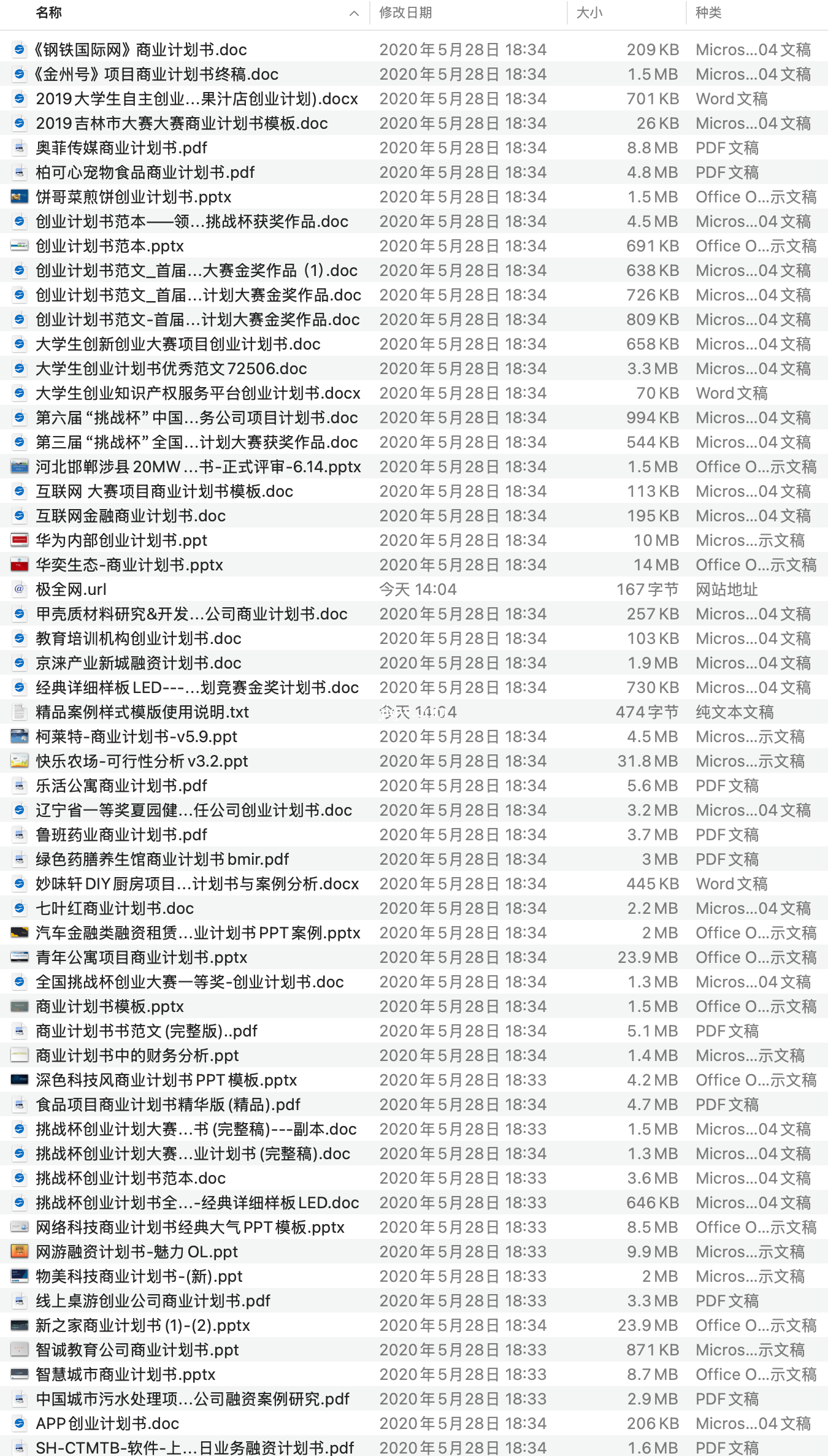The height and width of the screenshot is (1456, 828).
Task: Select 挑战杯创业计划书范本.doc
Action: click(131, 1178)
